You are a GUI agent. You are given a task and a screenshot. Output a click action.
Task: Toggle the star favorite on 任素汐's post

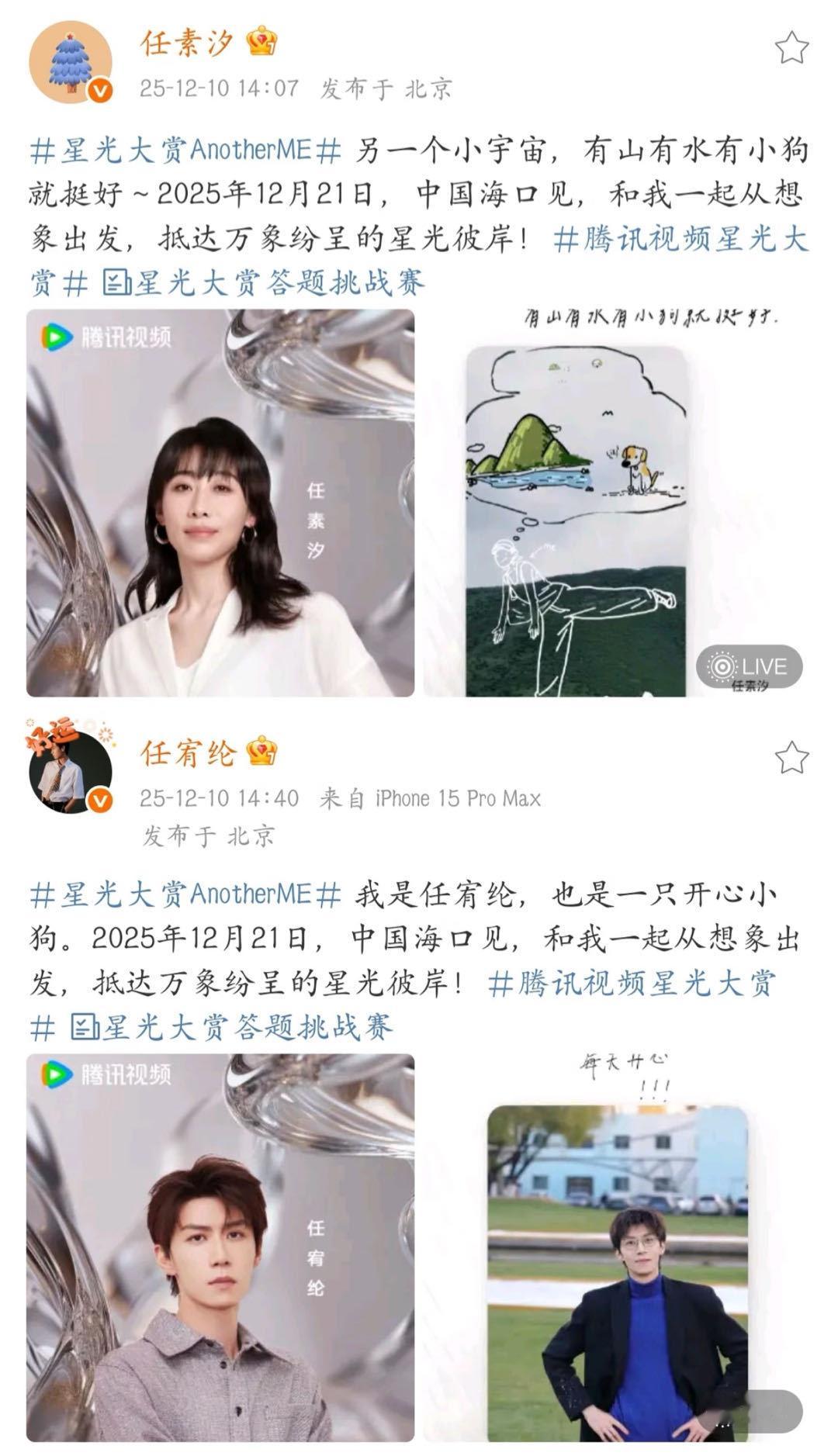click(793, 45)
